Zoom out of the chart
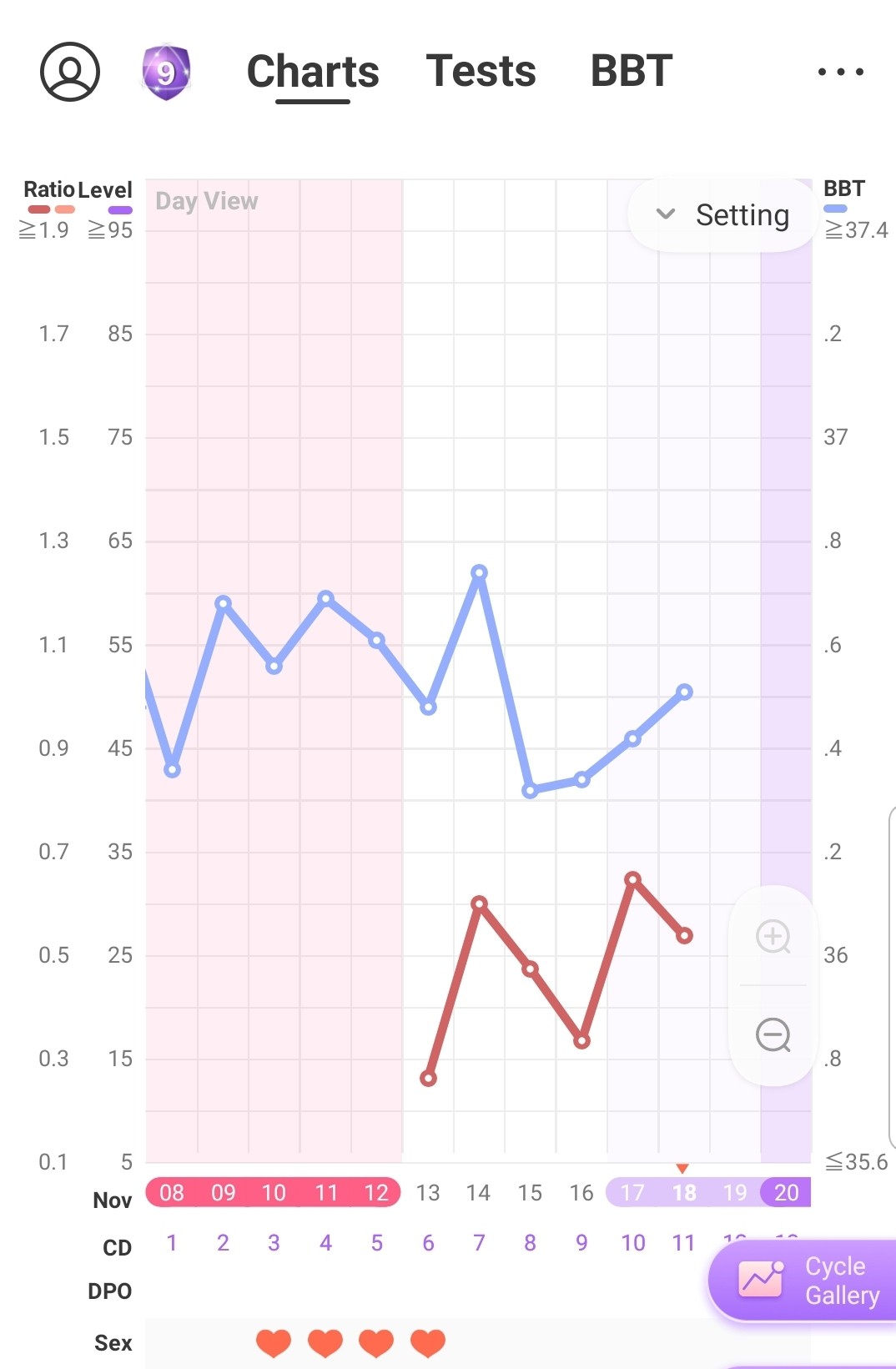 [773, 1035]
